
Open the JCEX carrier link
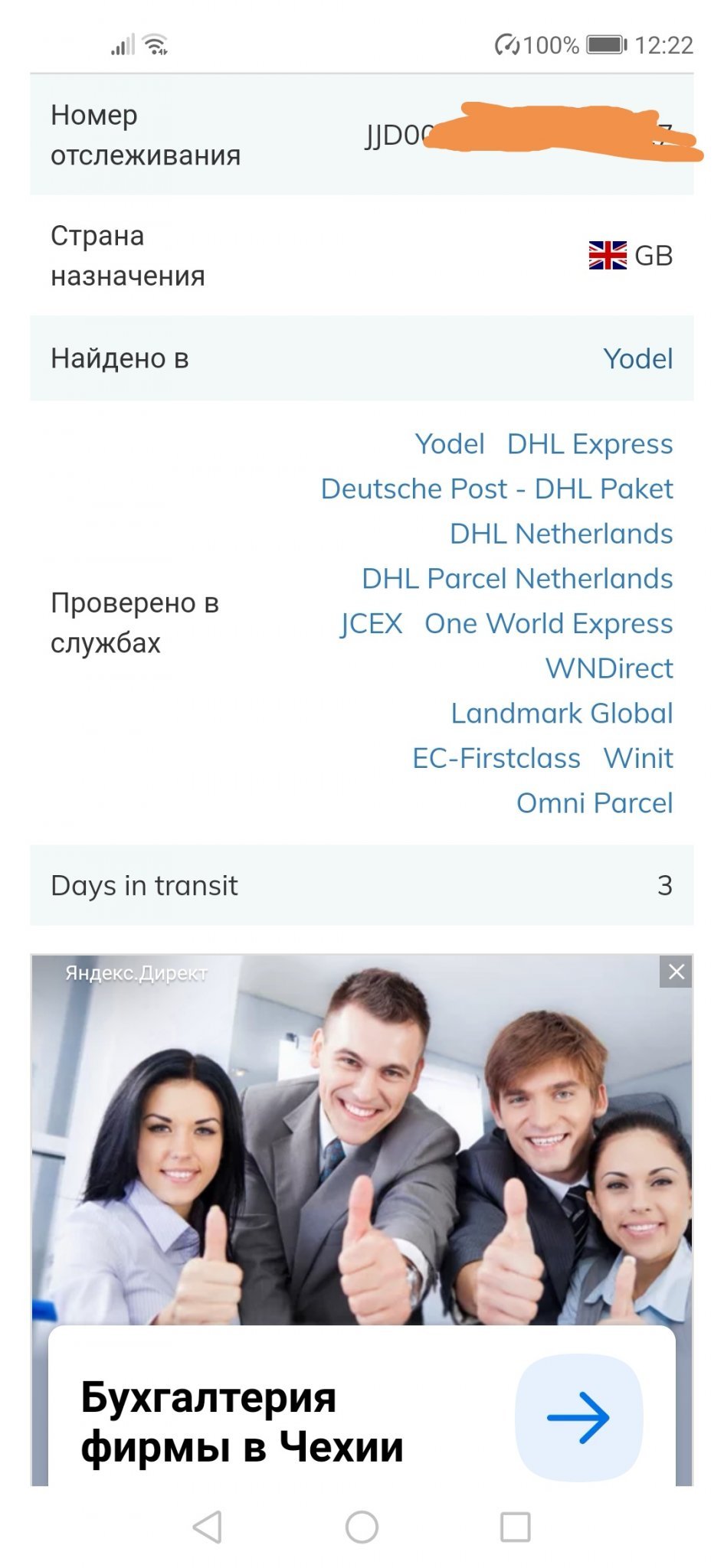tap(372, 623)
